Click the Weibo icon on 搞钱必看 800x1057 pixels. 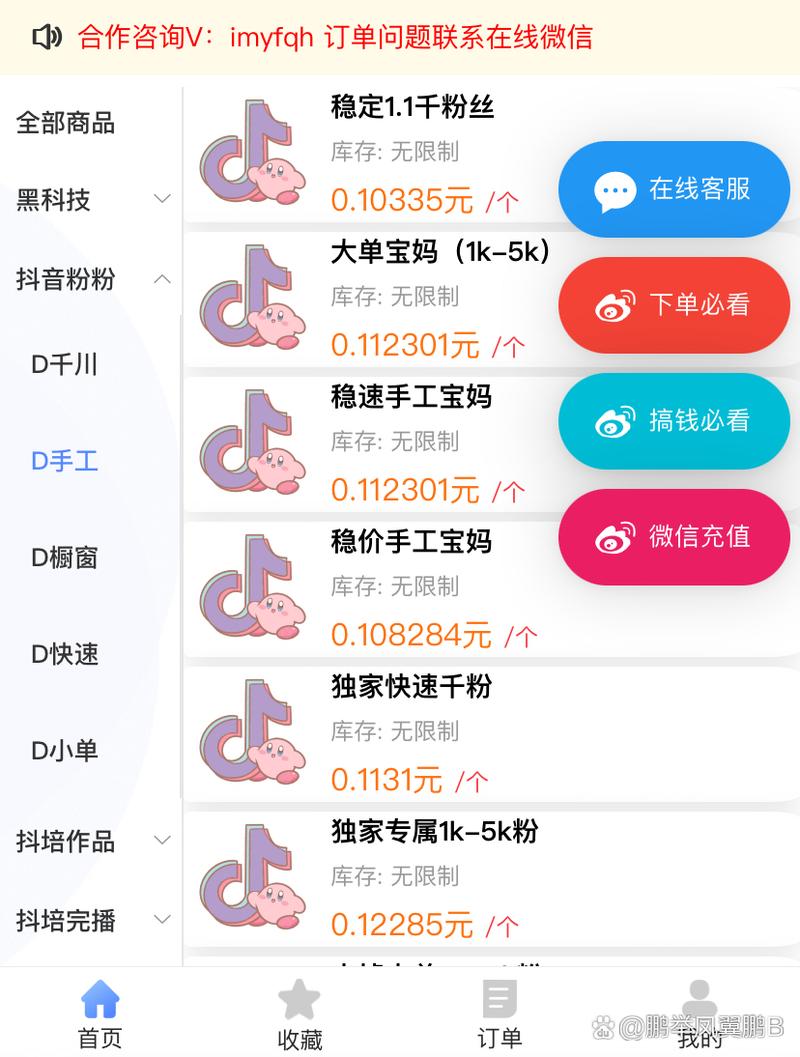point(614,421)
